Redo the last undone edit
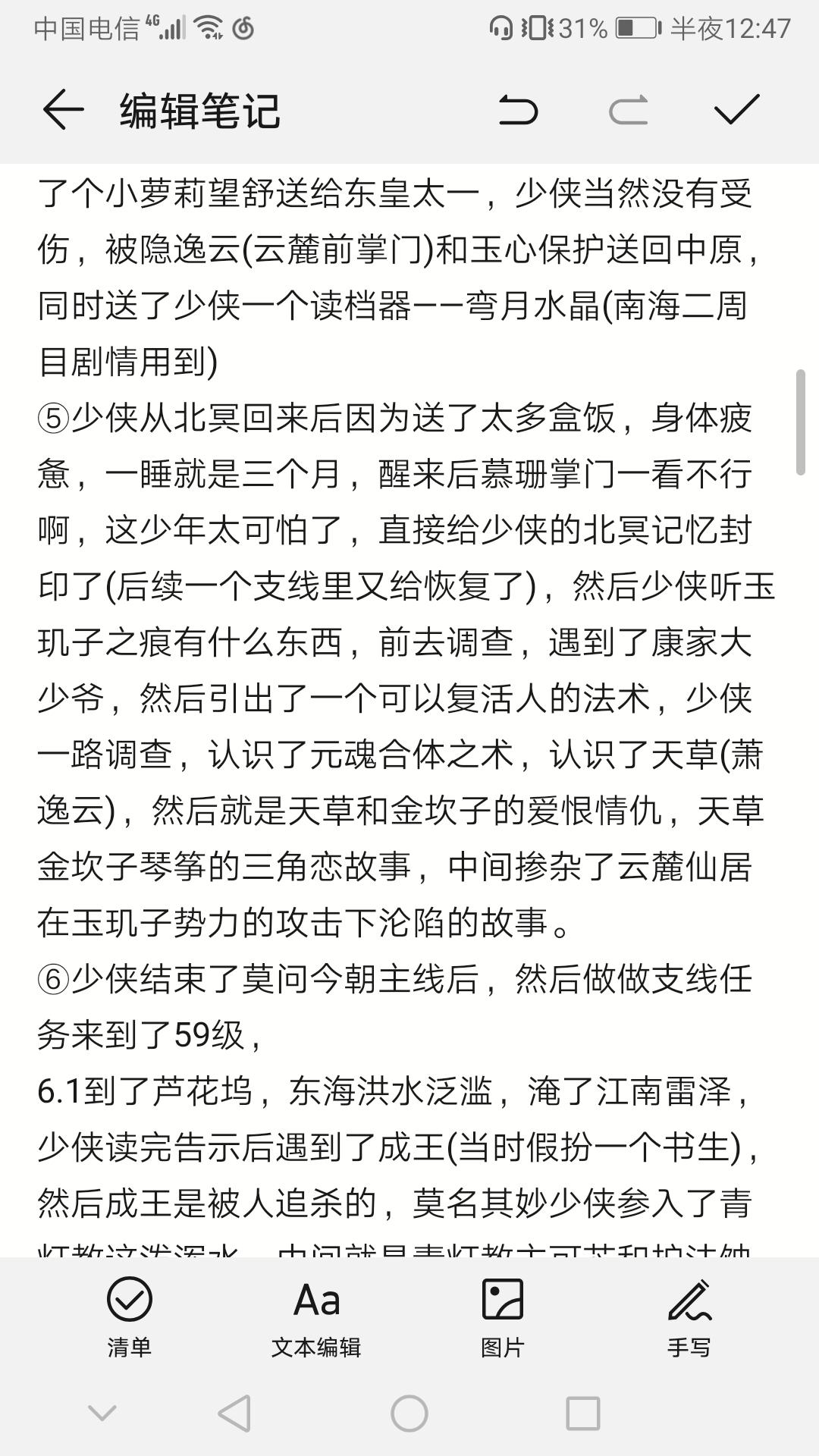 (x=628, y=110)
